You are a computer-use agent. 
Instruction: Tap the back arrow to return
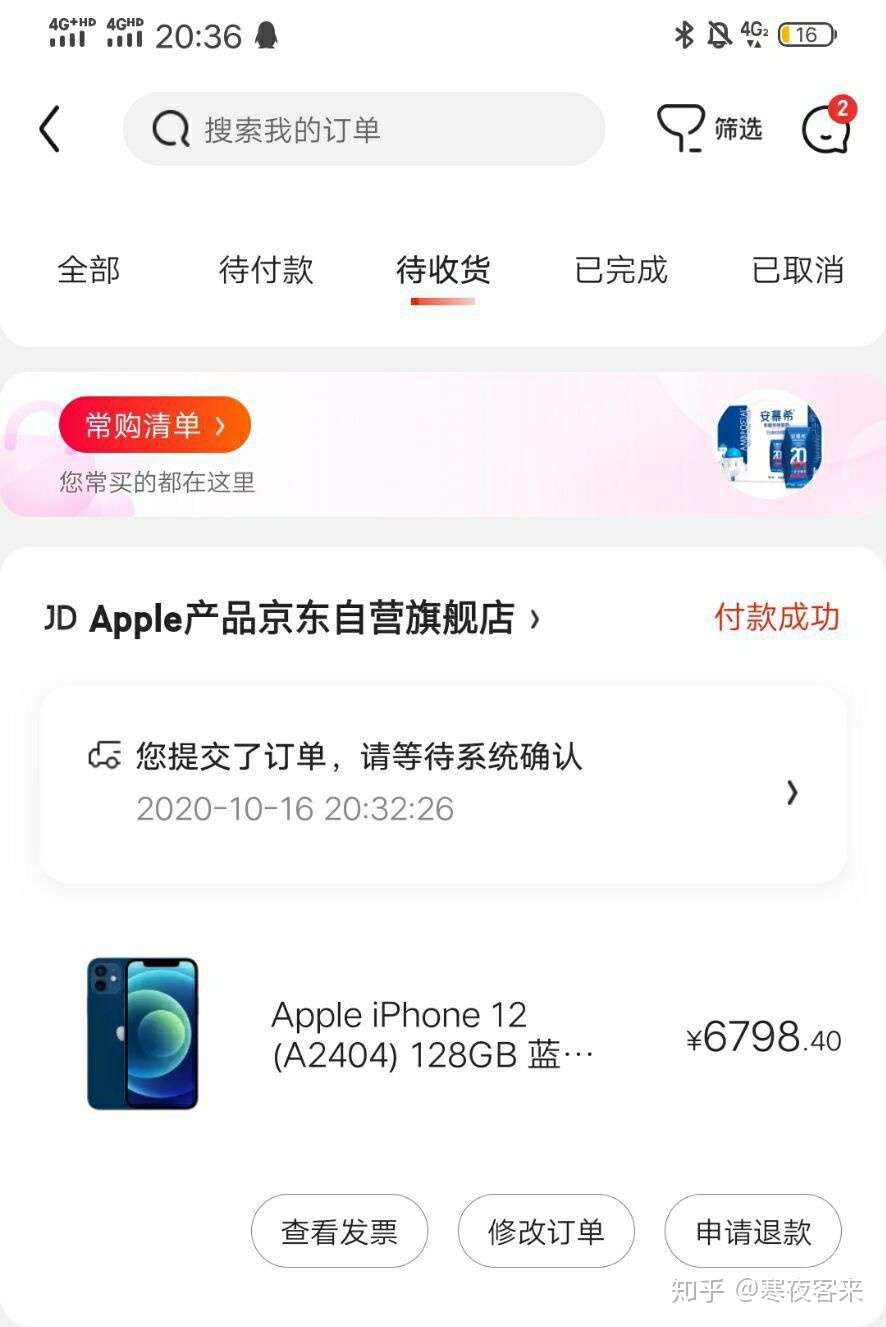click(x=49, y=129)
